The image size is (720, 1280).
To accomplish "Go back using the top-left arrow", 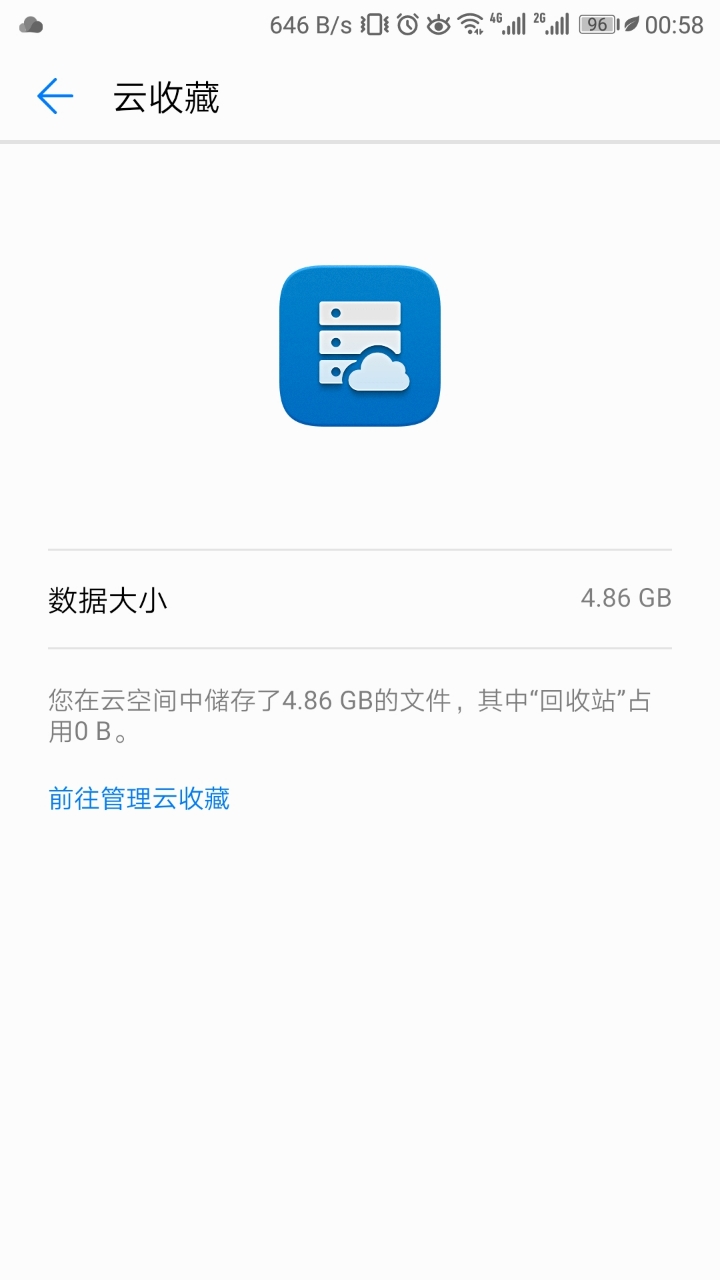I will (55, 96).
